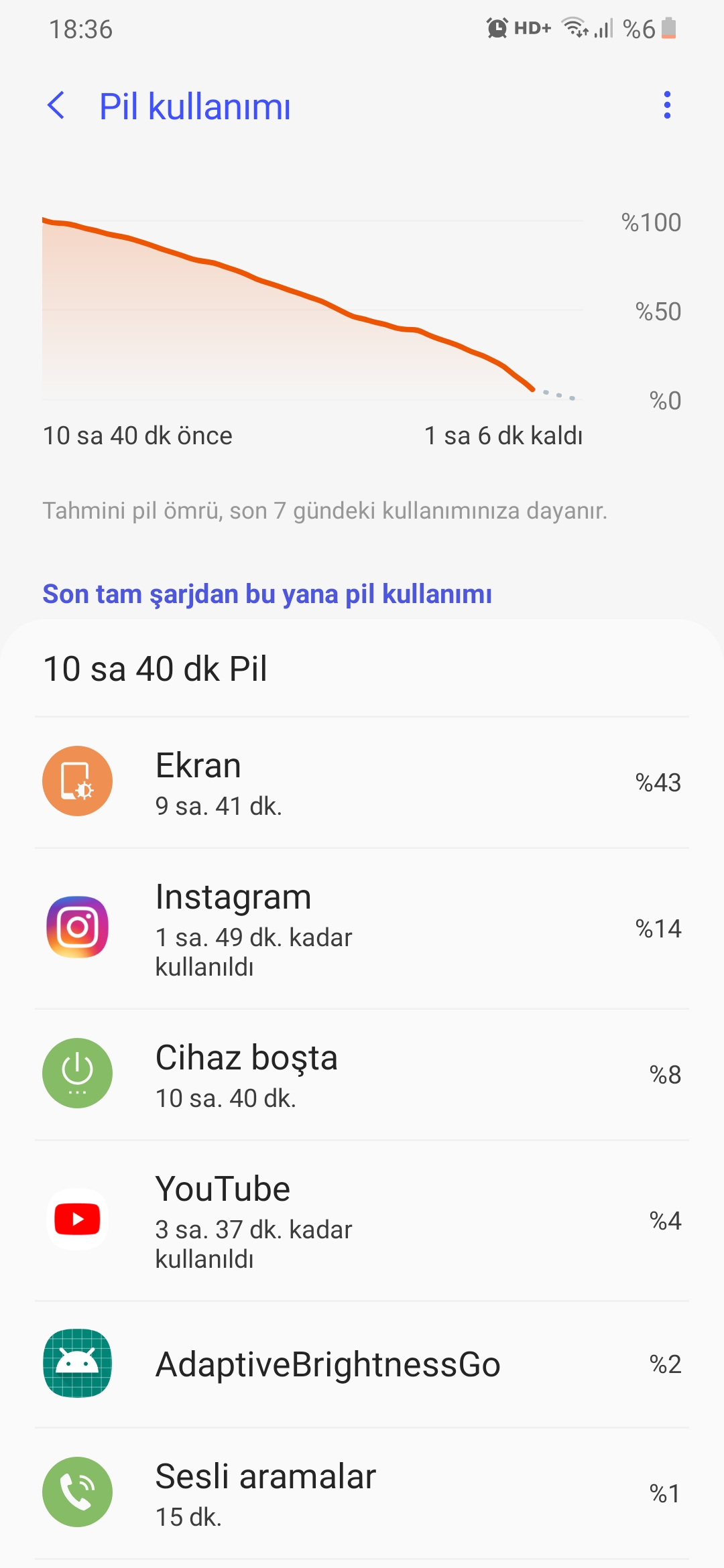
Task: Open the Cihaz boşta row
Action: click(x=362, y=1075)
